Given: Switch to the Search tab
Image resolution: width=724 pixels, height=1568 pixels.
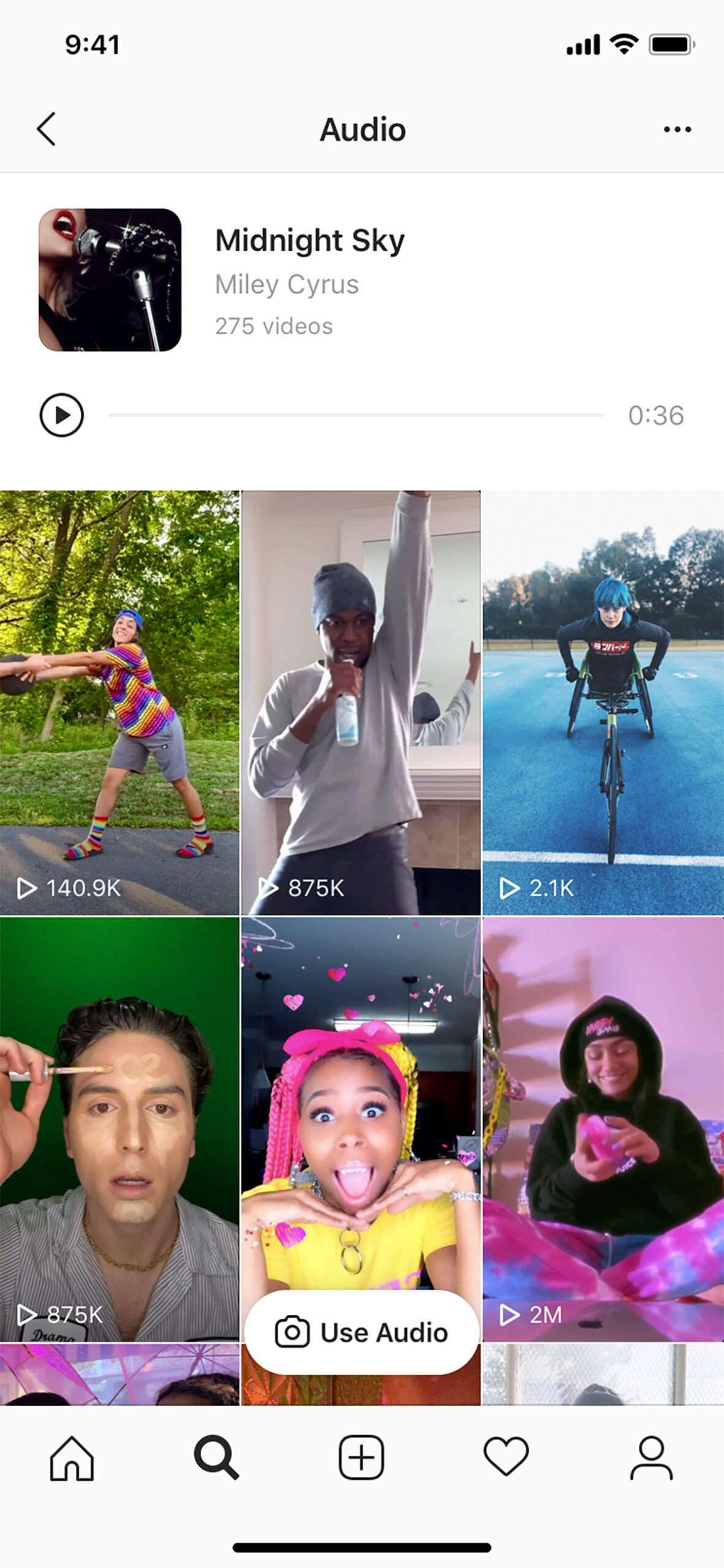Looking at the screenshot, I should [216, 1458].
